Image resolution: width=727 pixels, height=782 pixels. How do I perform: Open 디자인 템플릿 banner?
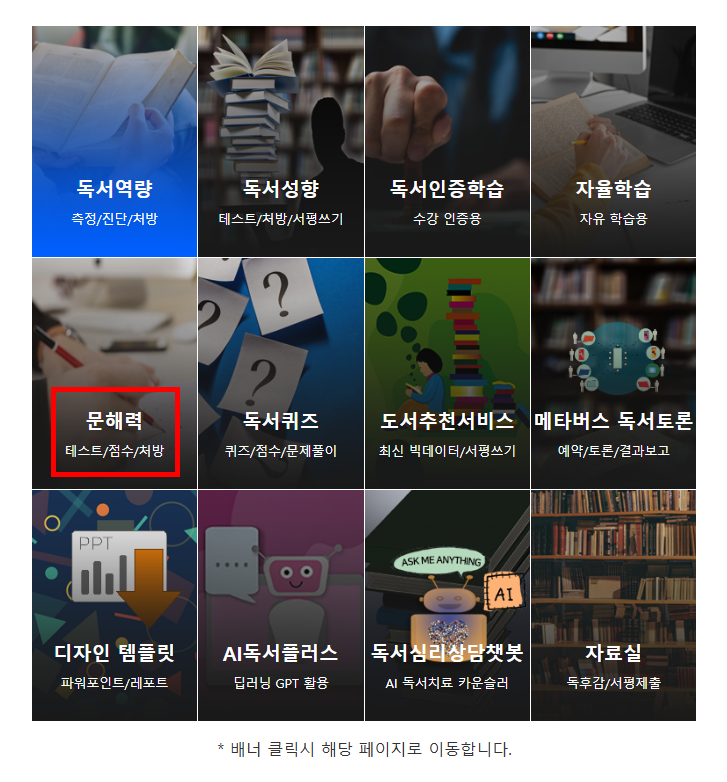(115, 606)
